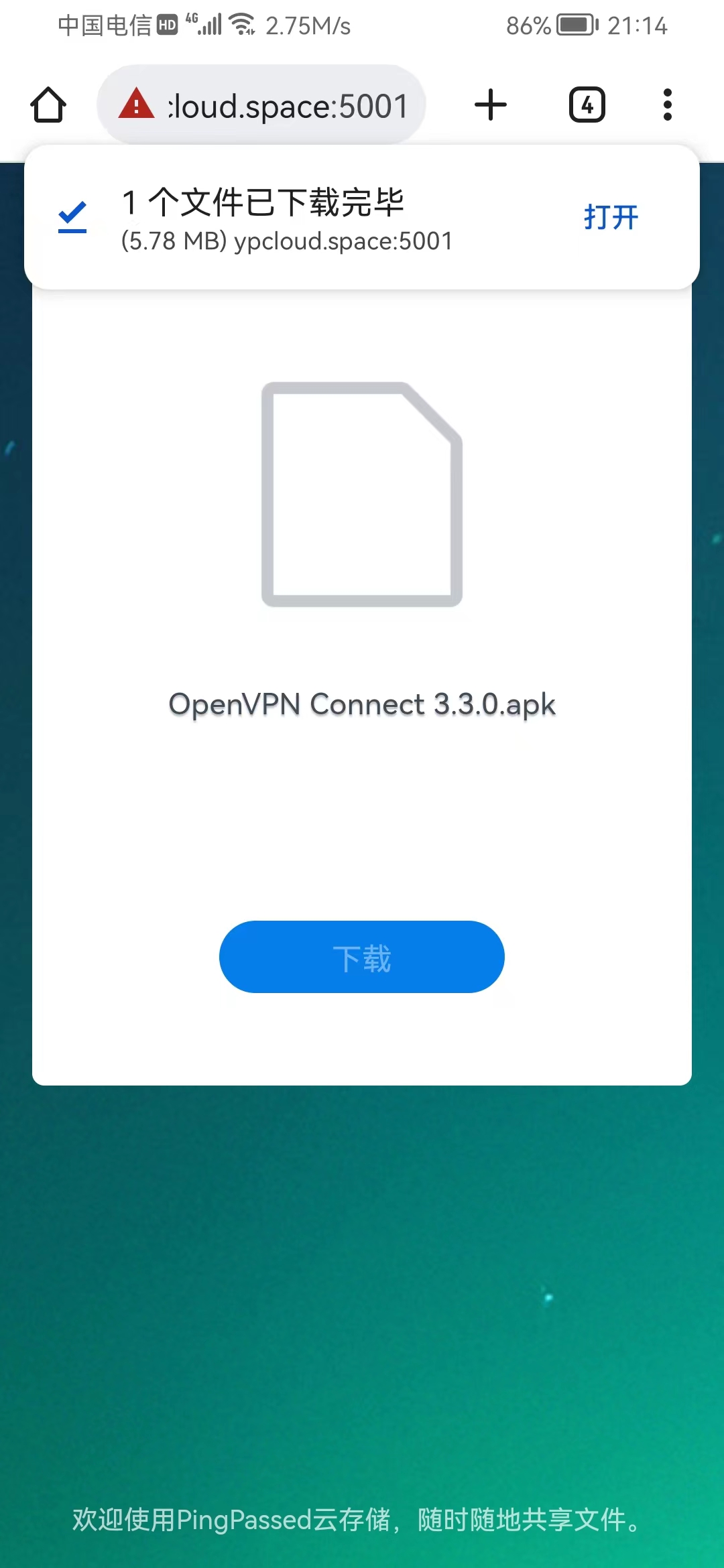Tap 打开 to open the downloaded file
The width and height of the screenshot is (724, 1568).
click(x=611, y=217)
